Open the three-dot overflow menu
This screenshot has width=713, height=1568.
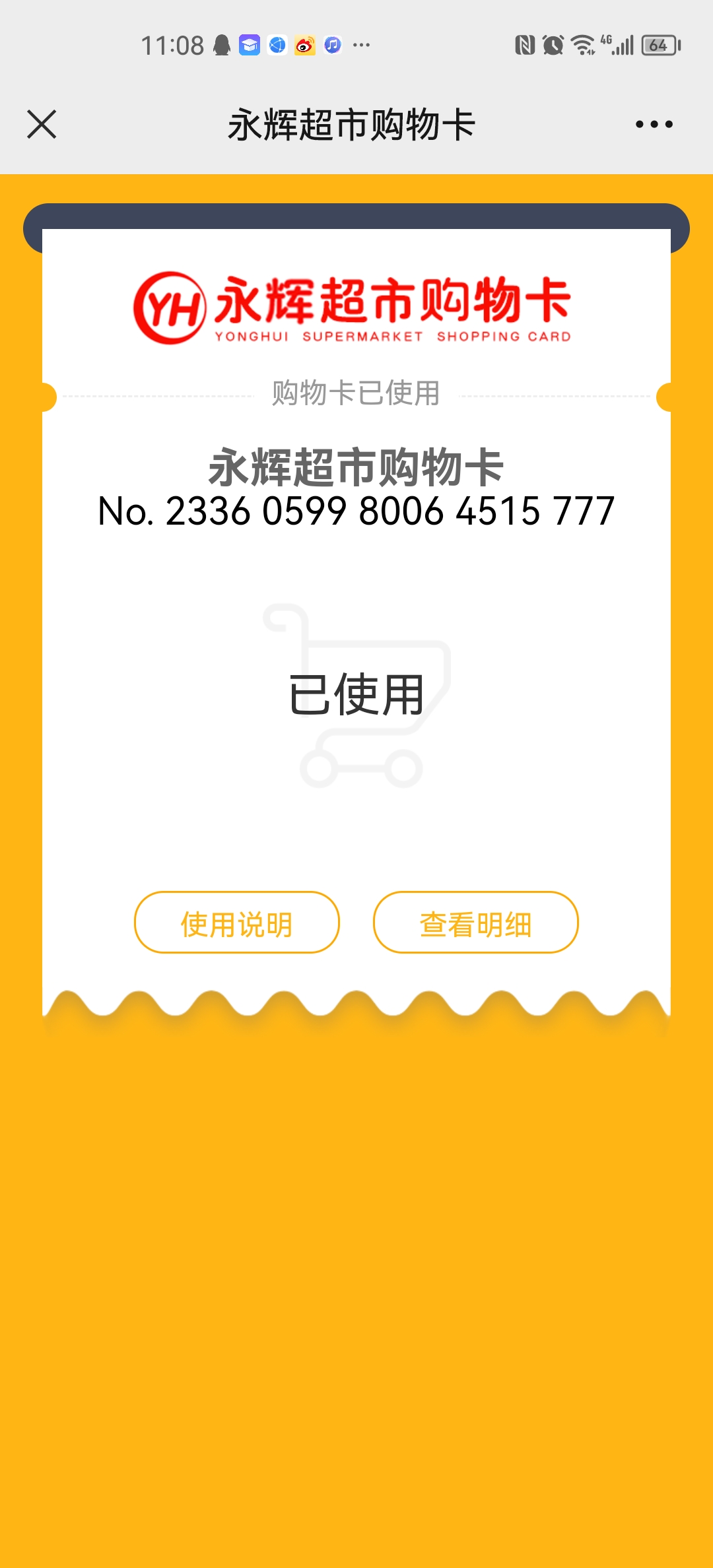pos(654,124)
